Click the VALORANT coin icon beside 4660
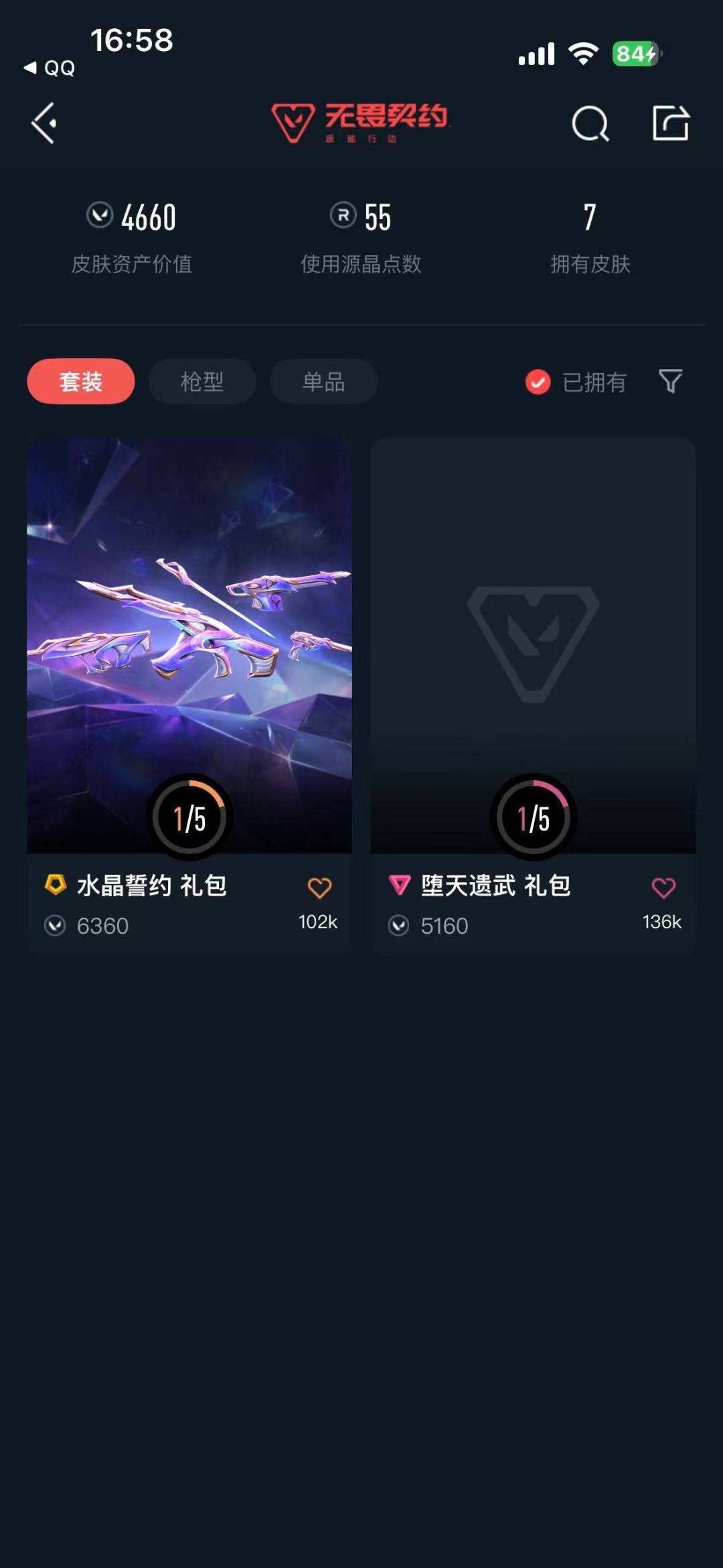723x1568 pixels. pos(100,216)
